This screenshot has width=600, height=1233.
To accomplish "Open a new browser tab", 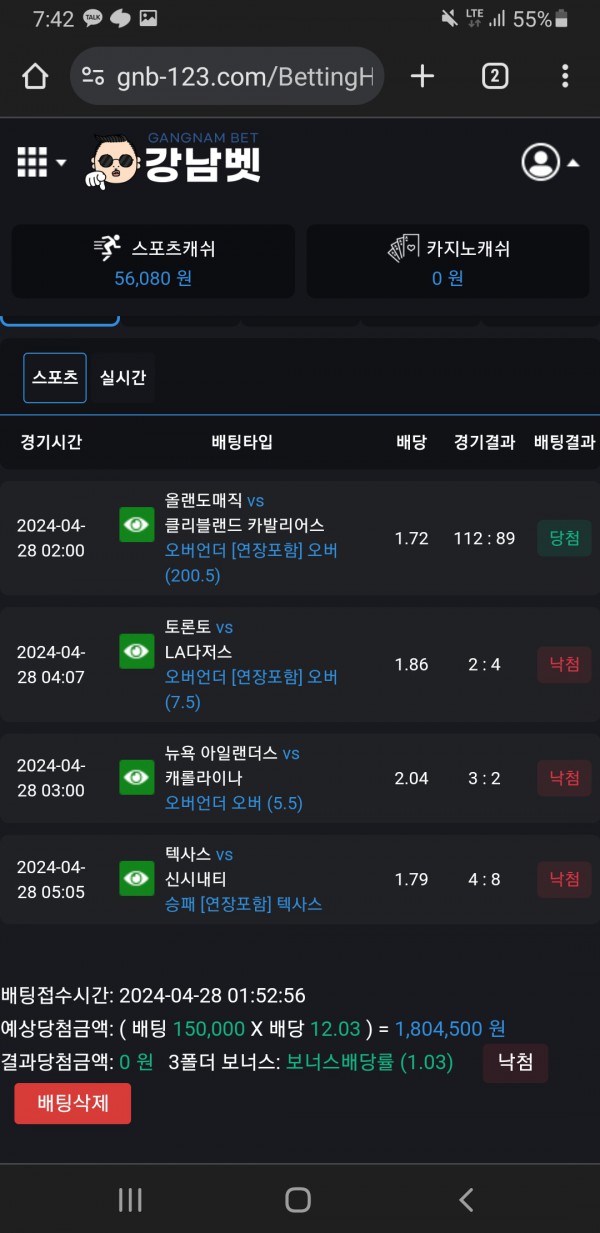I will (x=423, y=76).
